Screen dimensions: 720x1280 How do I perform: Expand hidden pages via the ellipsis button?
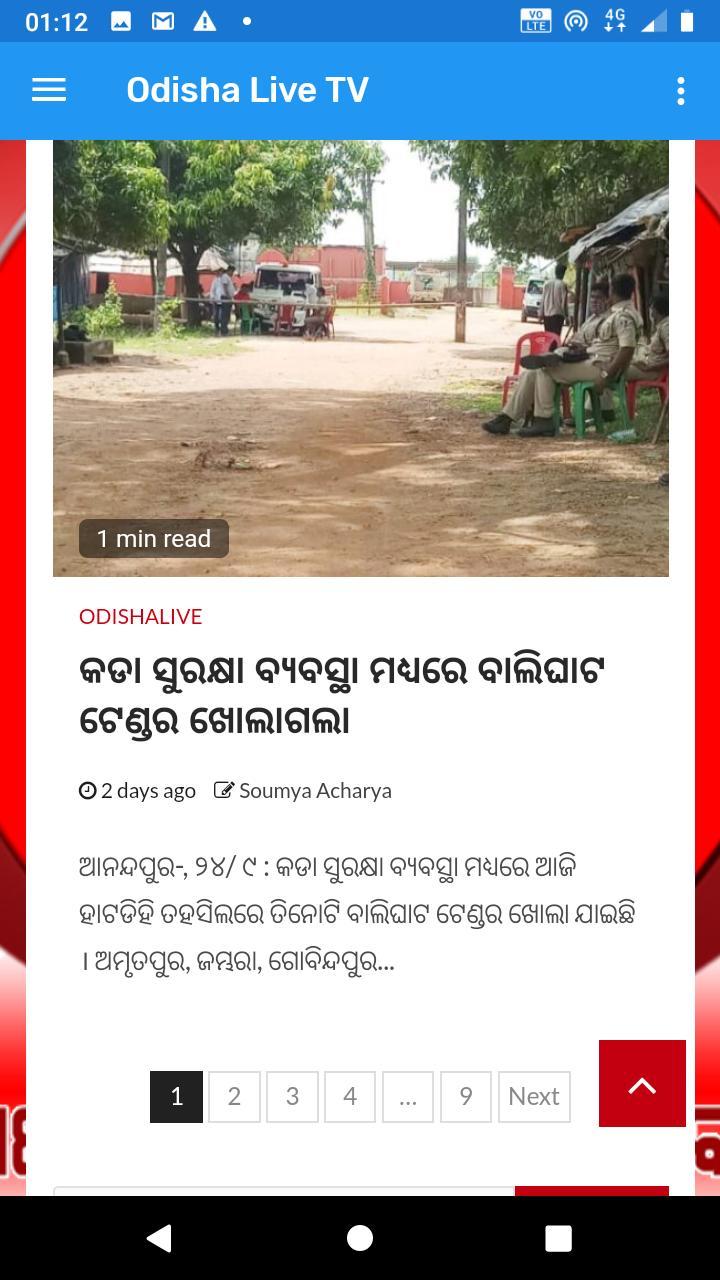407,1096
